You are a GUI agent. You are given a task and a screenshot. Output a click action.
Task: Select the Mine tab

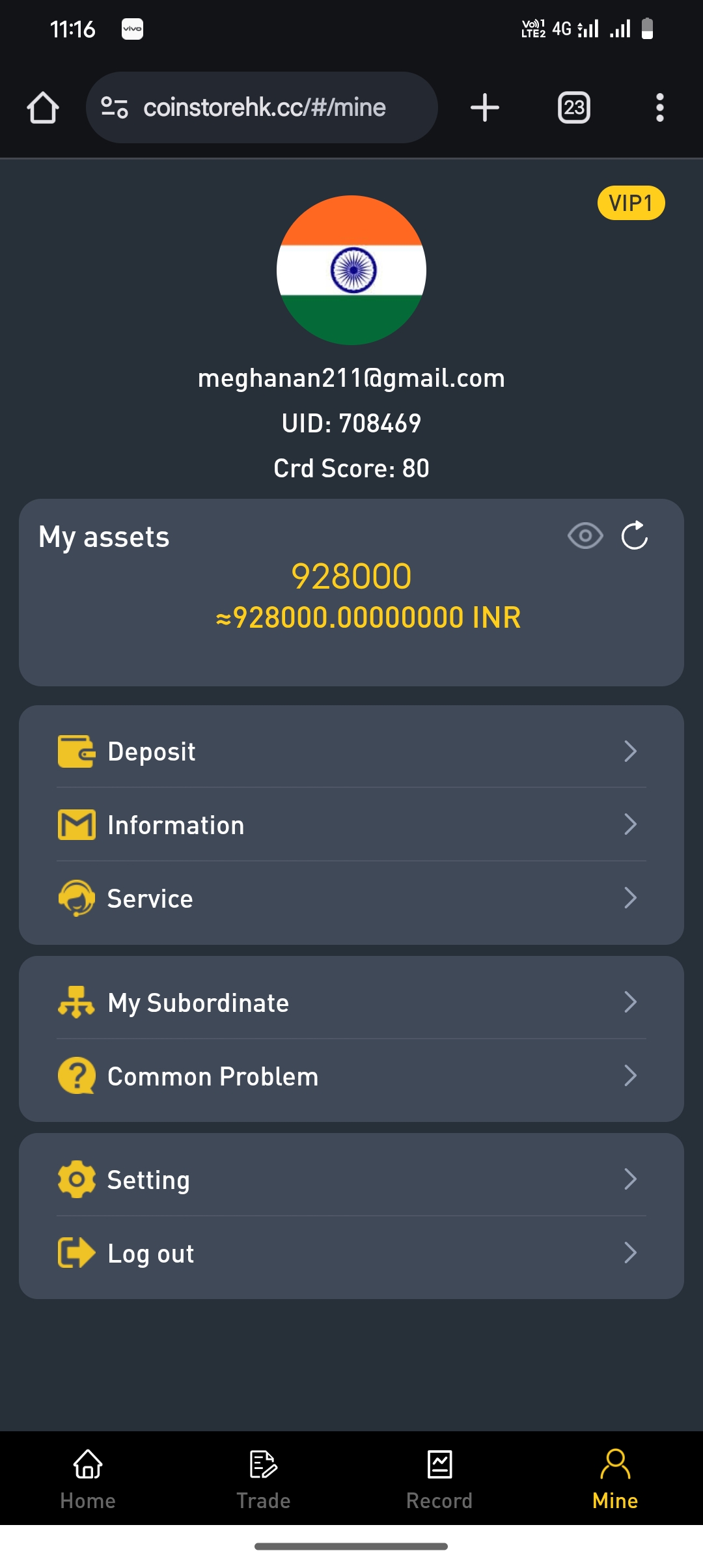pos(615,1478)
